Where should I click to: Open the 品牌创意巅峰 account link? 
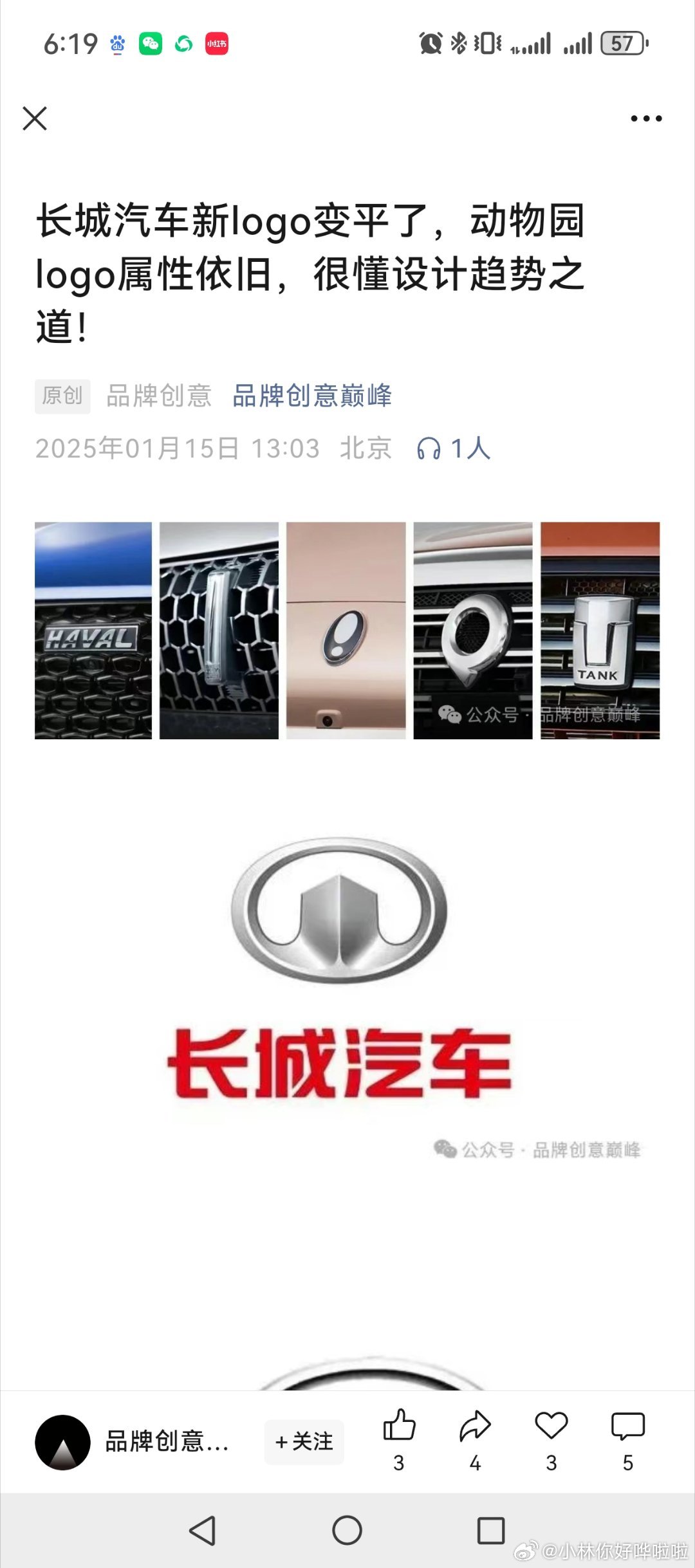[312, 396]
